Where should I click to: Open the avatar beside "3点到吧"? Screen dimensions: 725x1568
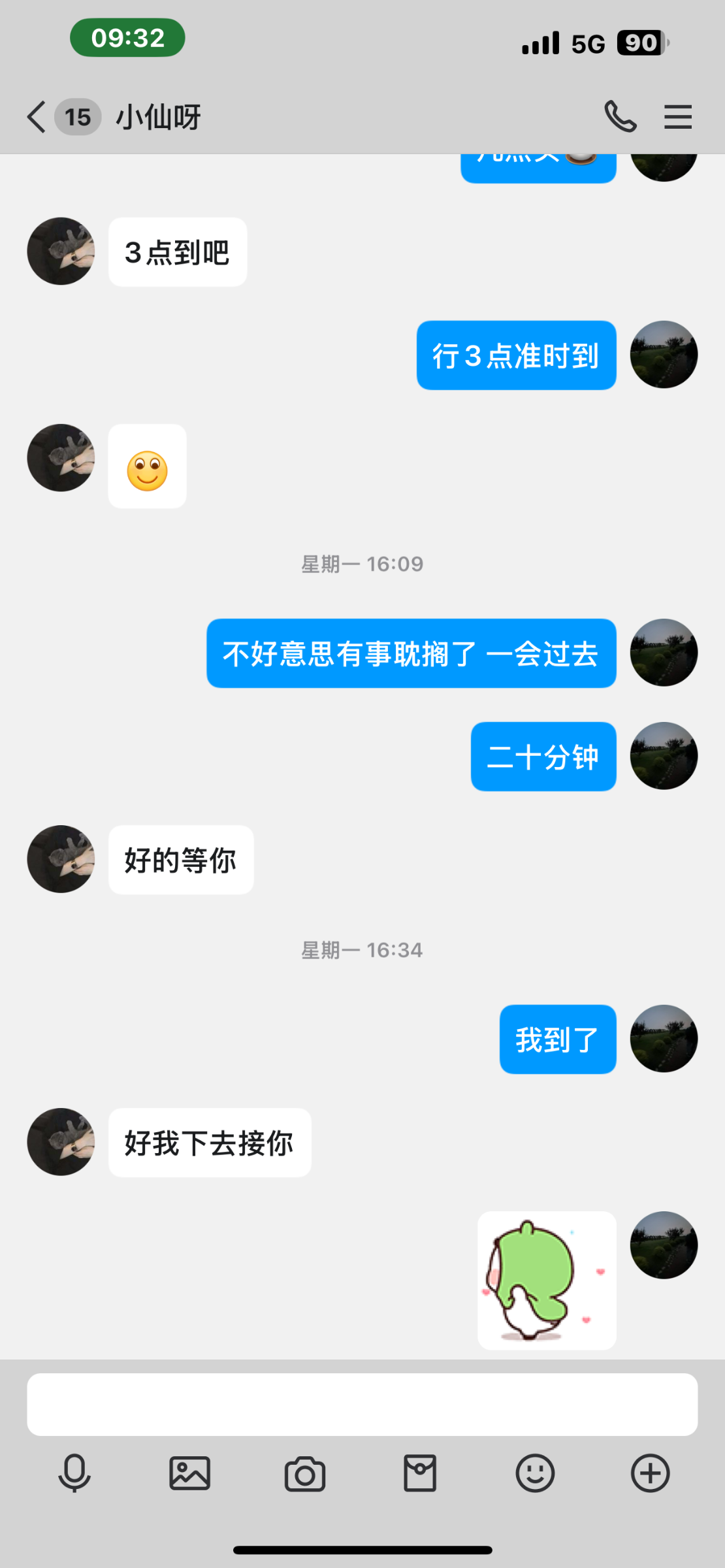pos(61,252)
